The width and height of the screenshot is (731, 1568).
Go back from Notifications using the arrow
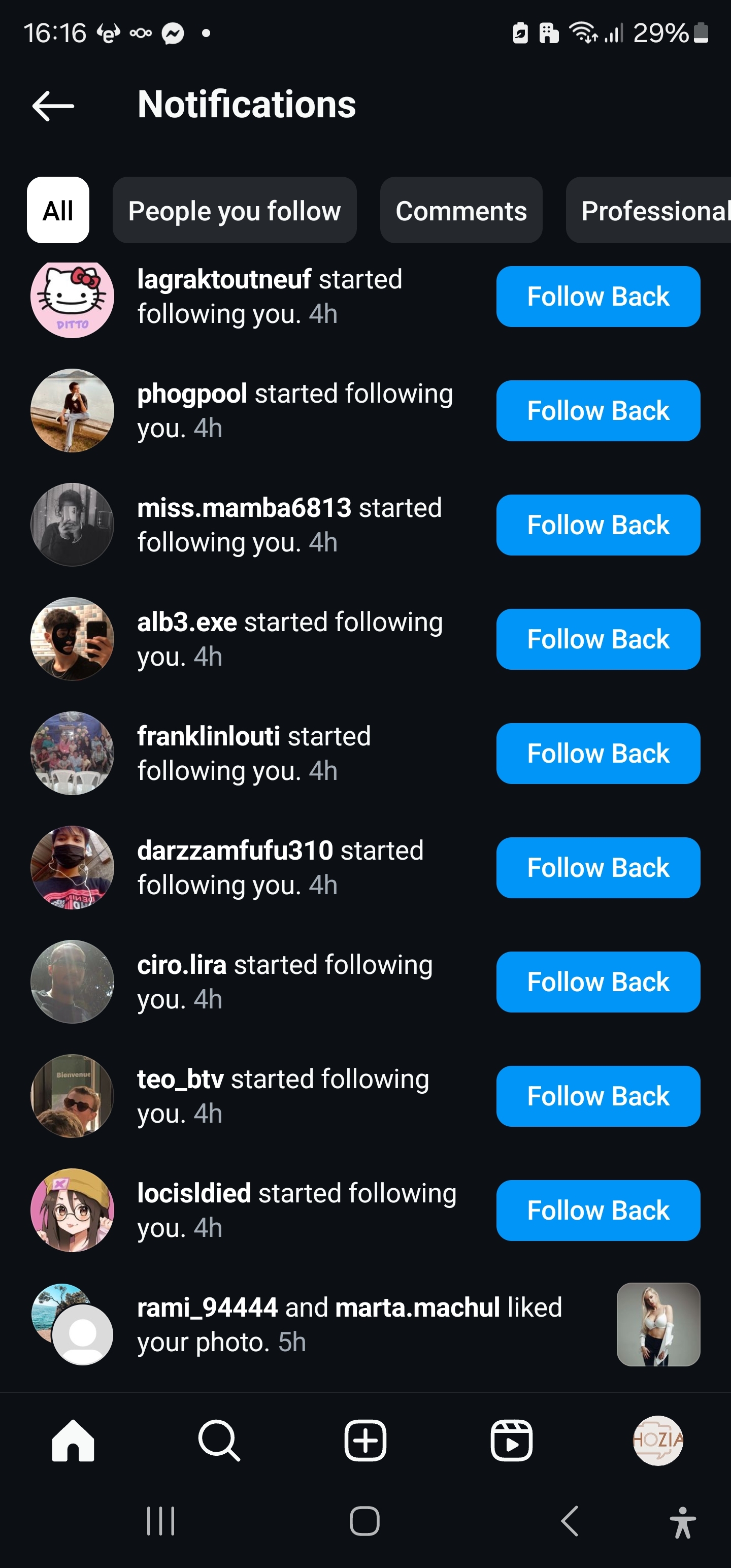53,106
